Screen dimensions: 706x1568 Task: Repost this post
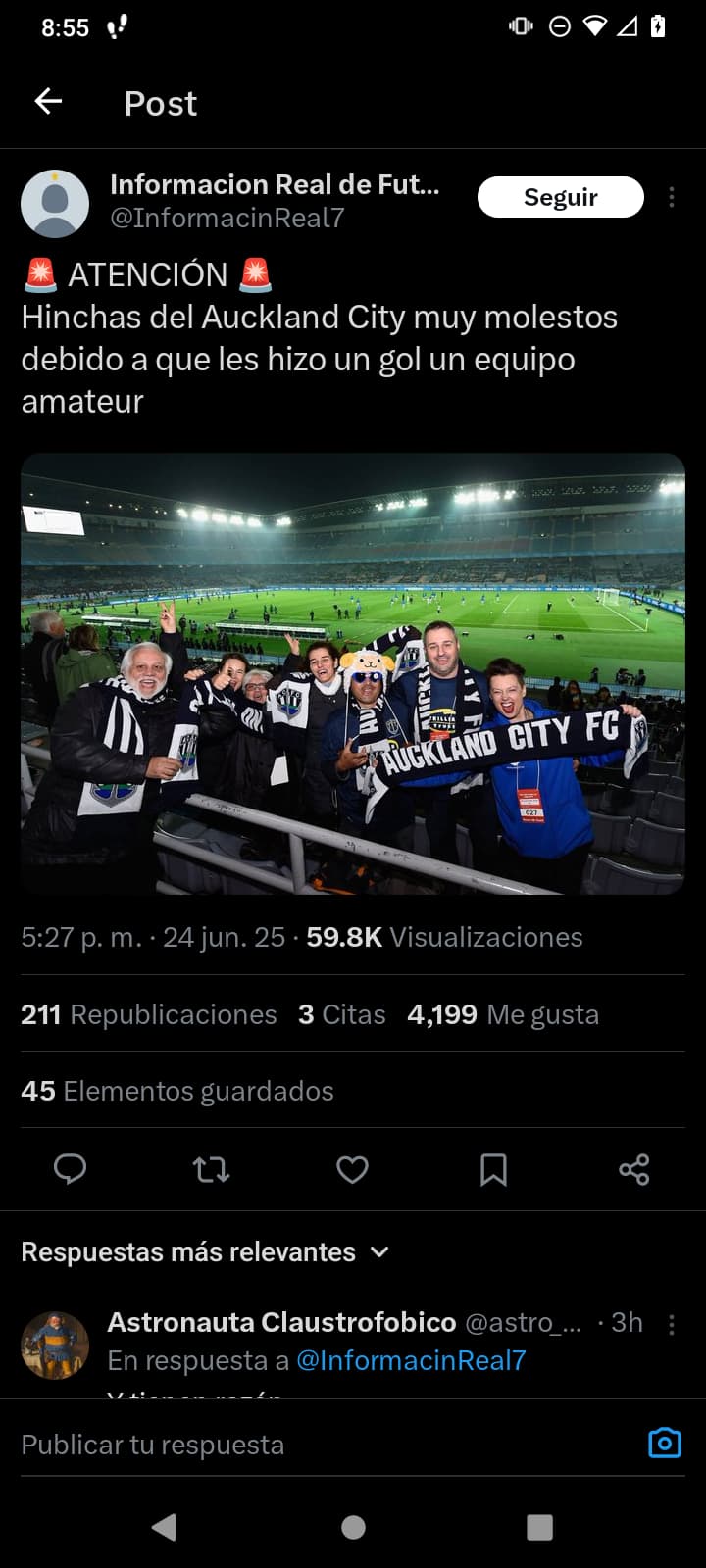click(x=211, y=1169)
